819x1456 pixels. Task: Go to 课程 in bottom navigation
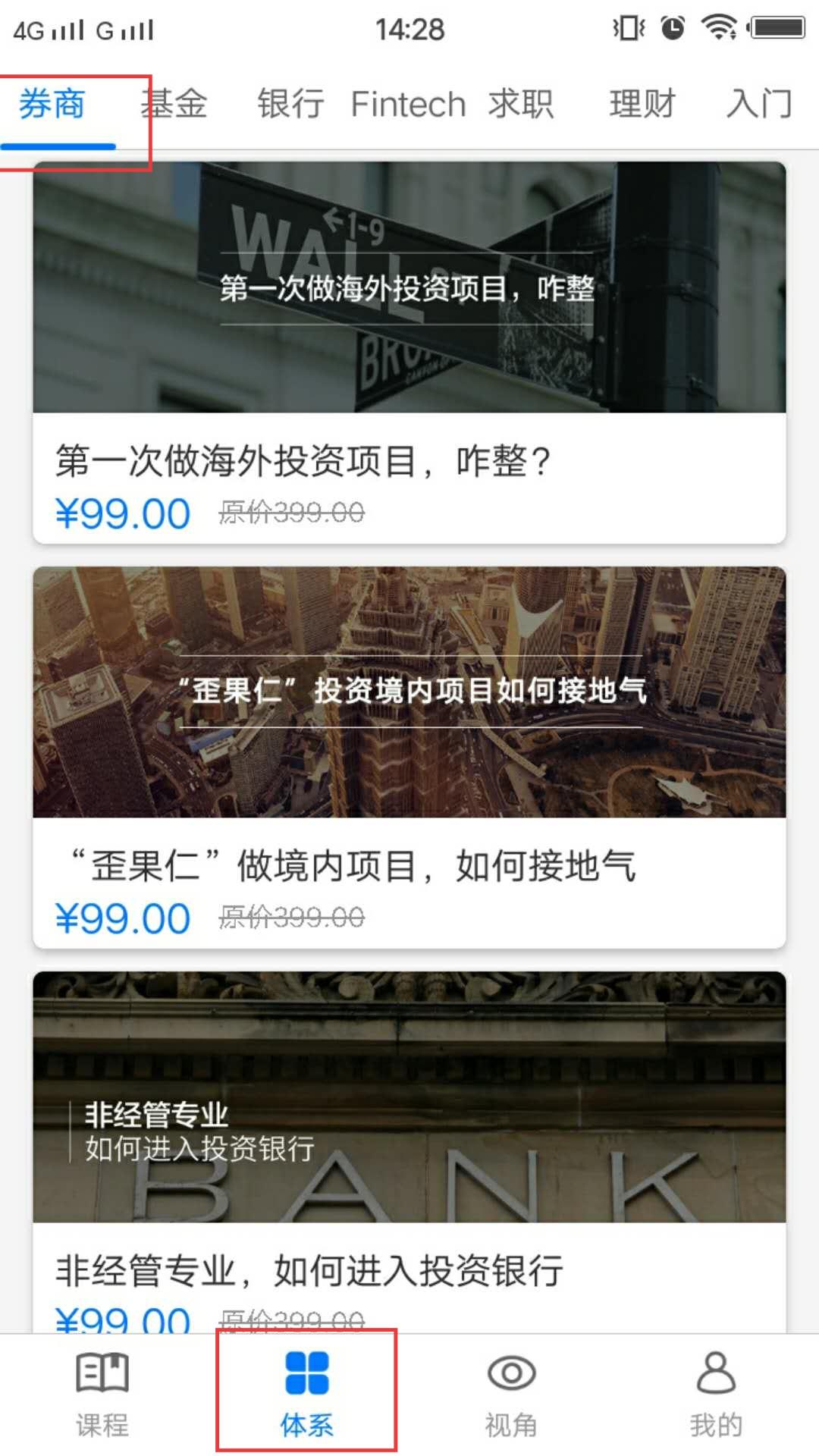pos(102,1394)
